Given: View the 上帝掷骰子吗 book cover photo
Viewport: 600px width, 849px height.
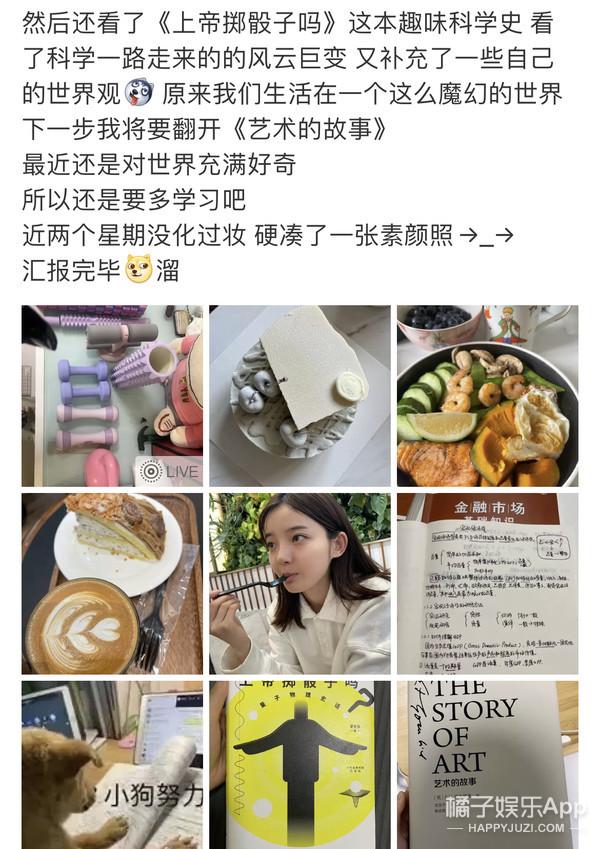Looking at the screenshot, I should click(x=299, y=764).
